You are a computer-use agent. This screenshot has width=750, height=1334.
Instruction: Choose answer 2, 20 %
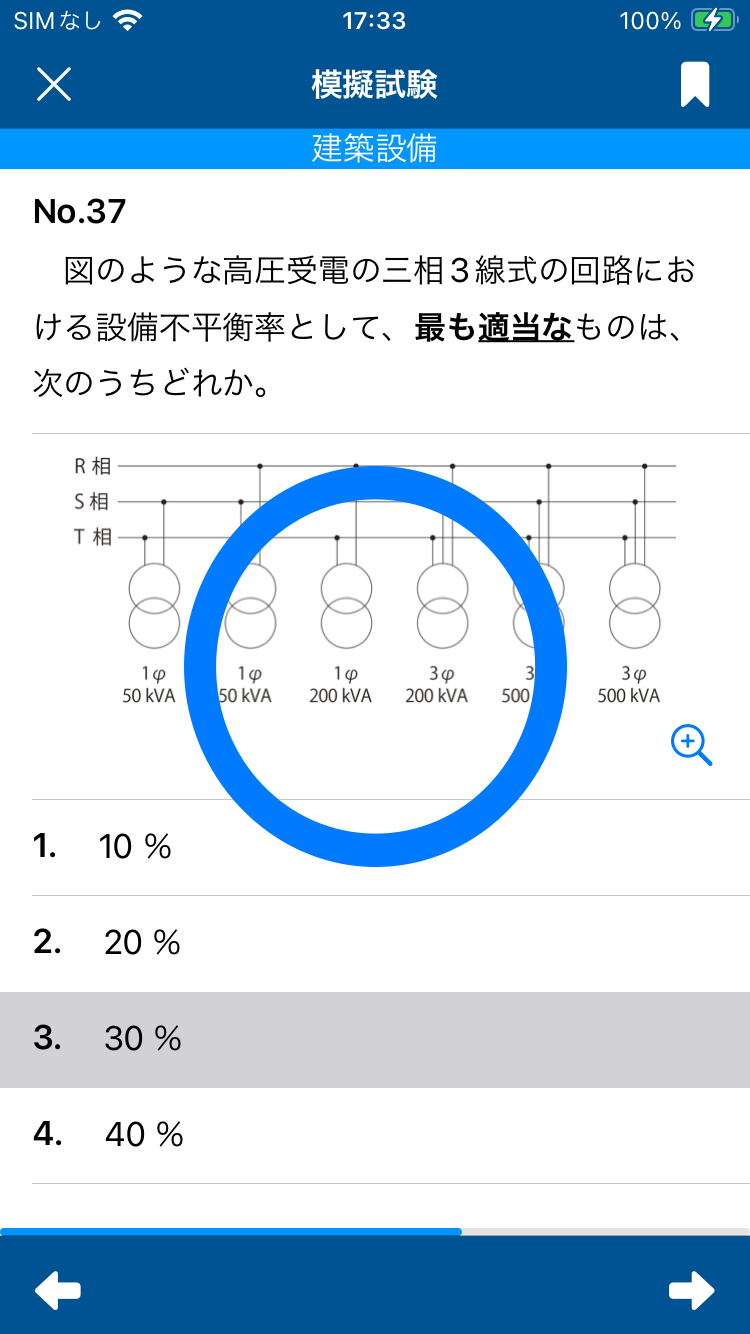pos(375,944)
